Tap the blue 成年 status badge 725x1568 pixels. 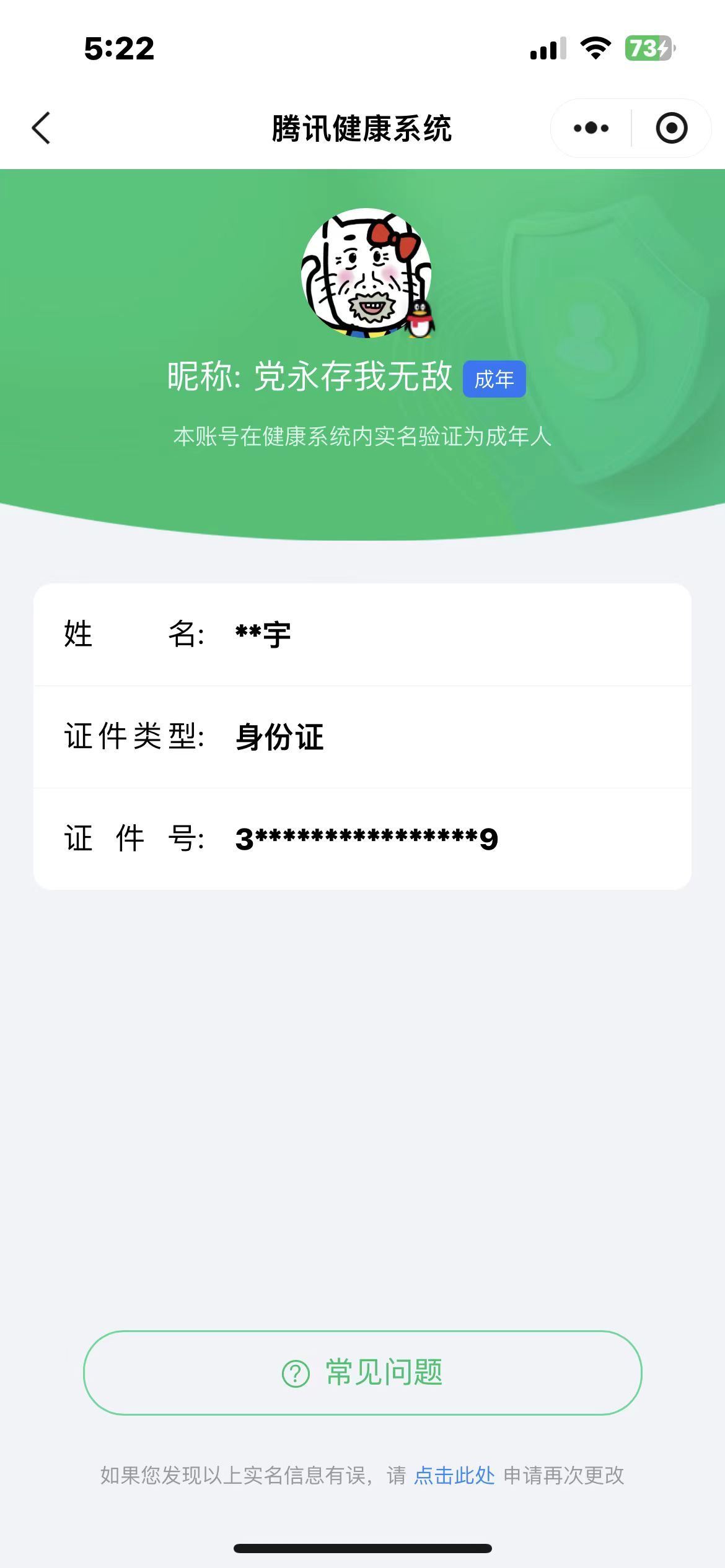pos(494,380)
